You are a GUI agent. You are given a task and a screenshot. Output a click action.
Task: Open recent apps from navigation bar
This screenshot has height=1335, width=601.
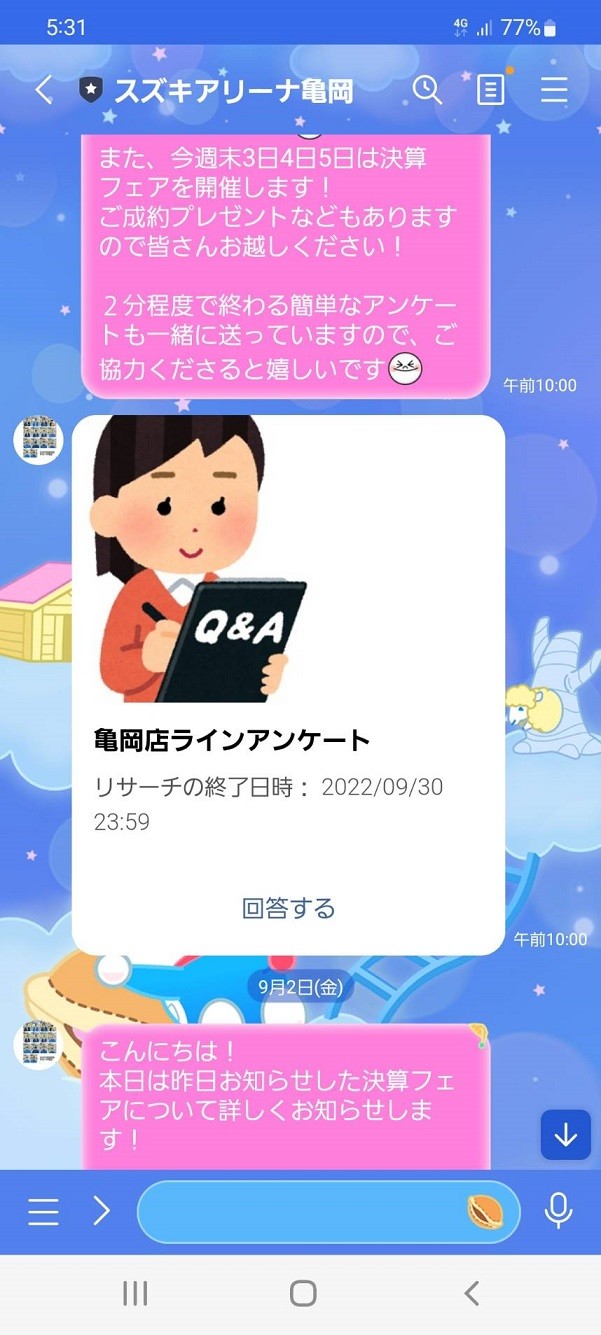click(x=135, y=1293)
